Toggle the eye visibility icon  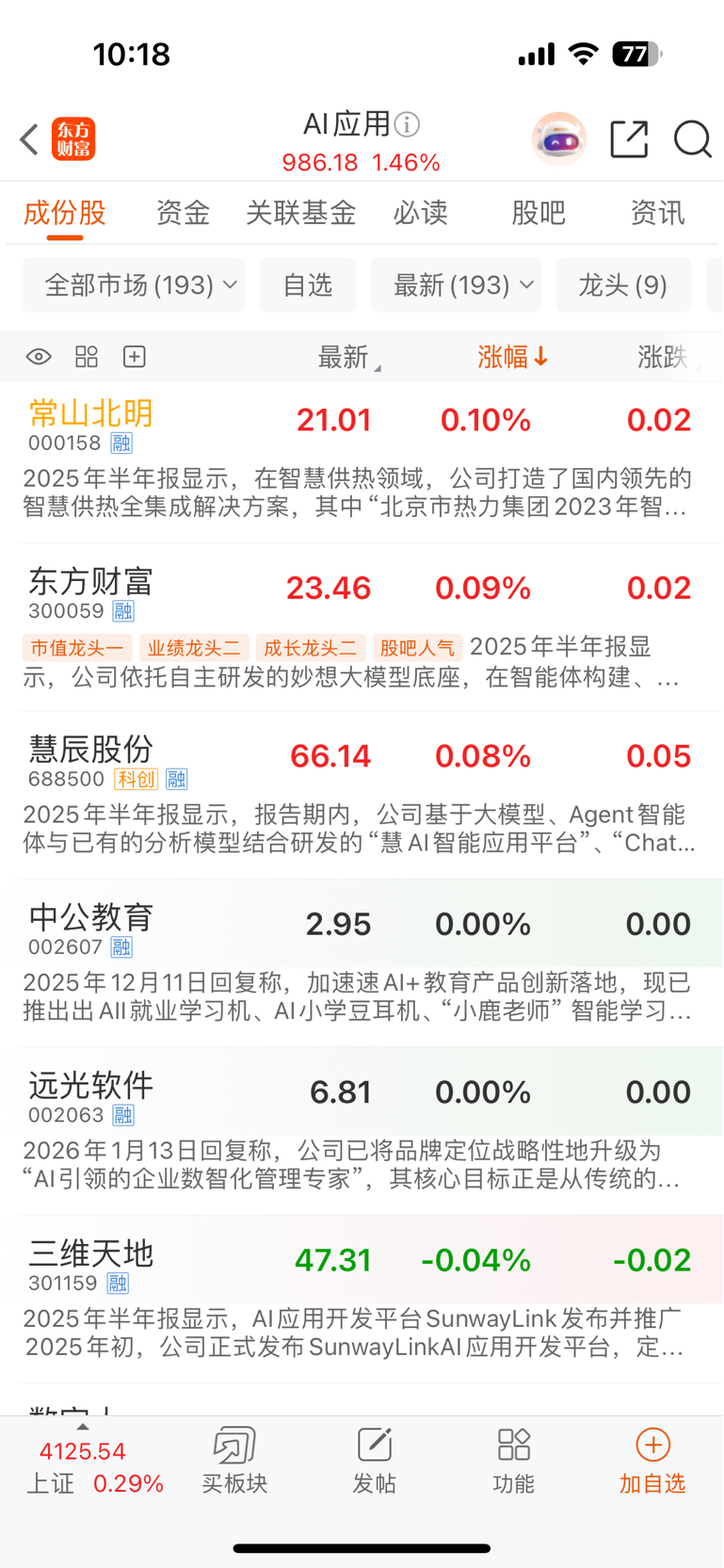click(x=39, y=357)
